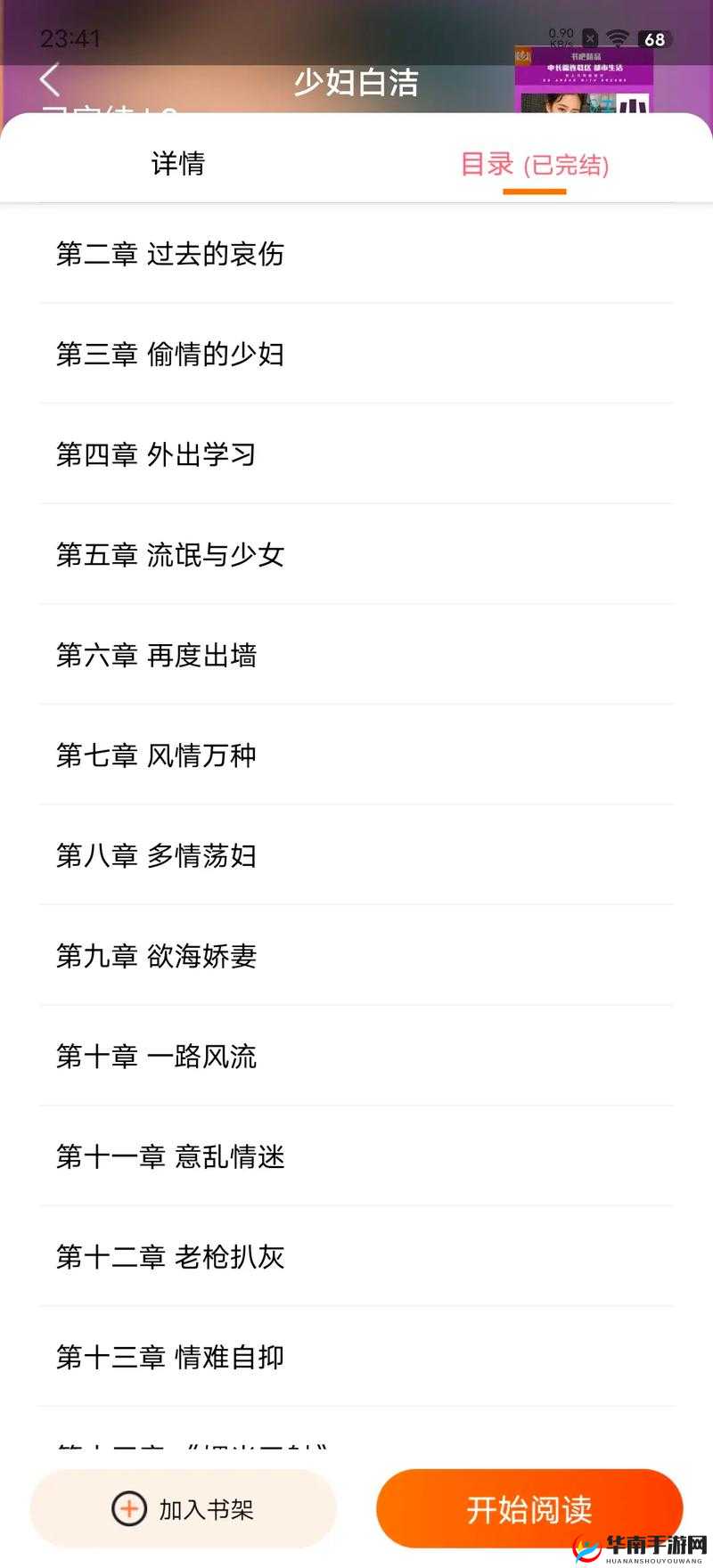
Task: Tap the 开始阅读 button
Action: [x=529, y=1508]
